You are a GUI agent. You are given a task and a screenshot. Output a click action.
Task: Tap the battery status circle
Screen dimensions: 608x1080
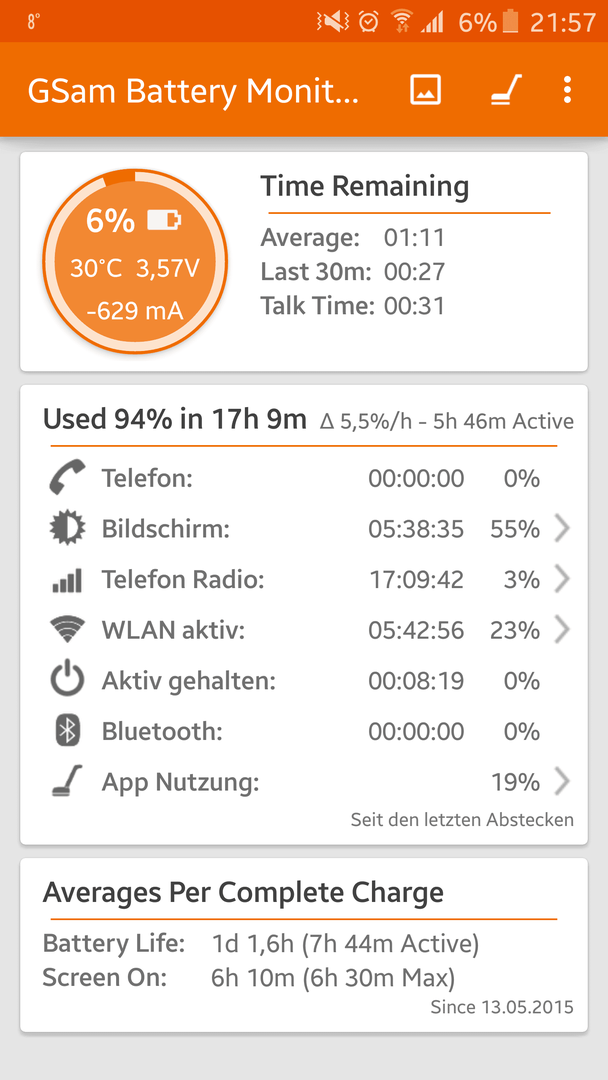pos(135,262)
